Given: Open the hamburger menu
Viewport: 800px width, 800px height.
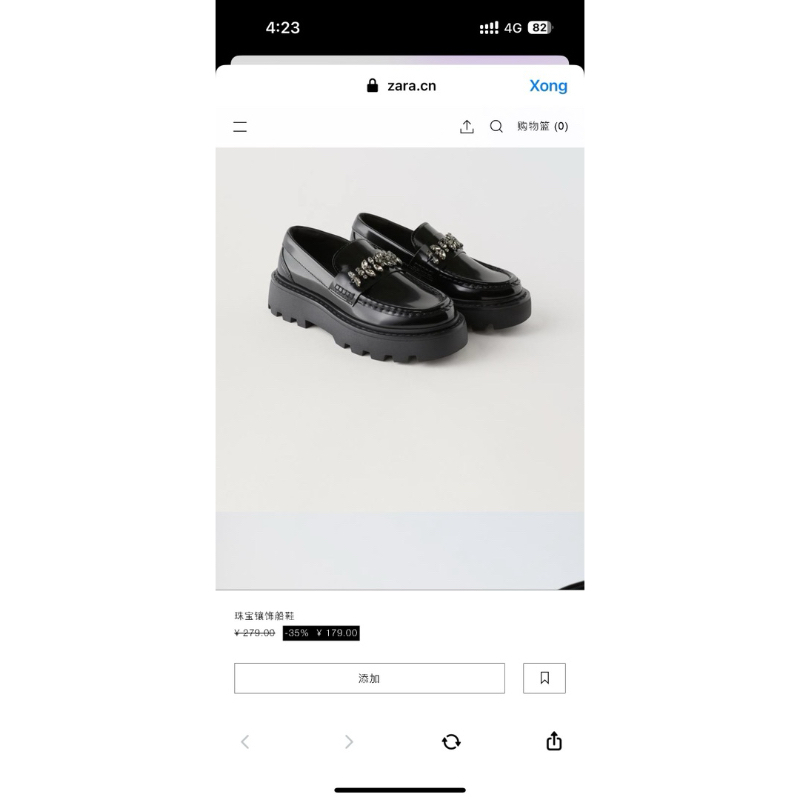Looking at the screenshot, I should pos(240,127).
